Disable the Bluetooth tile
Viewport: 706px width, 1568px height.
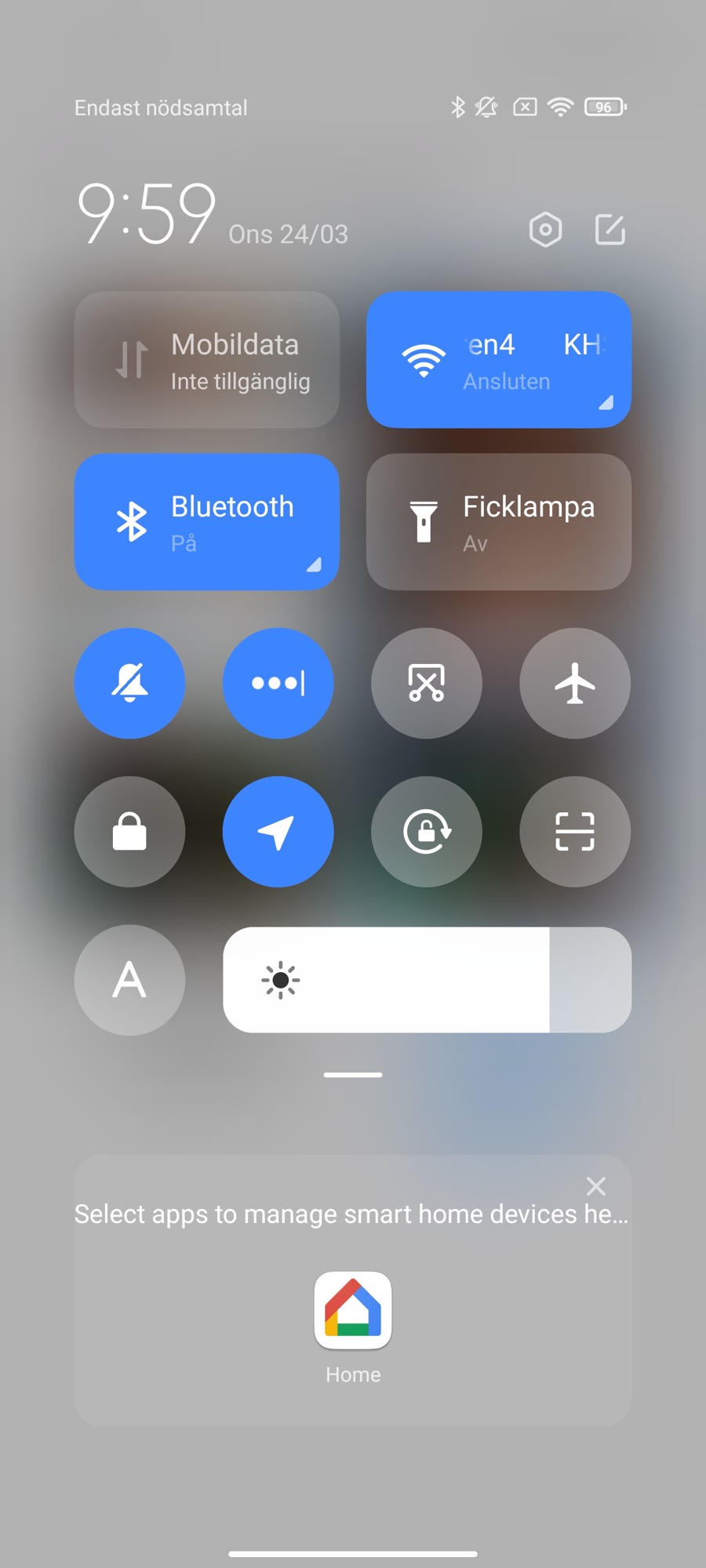207,522
